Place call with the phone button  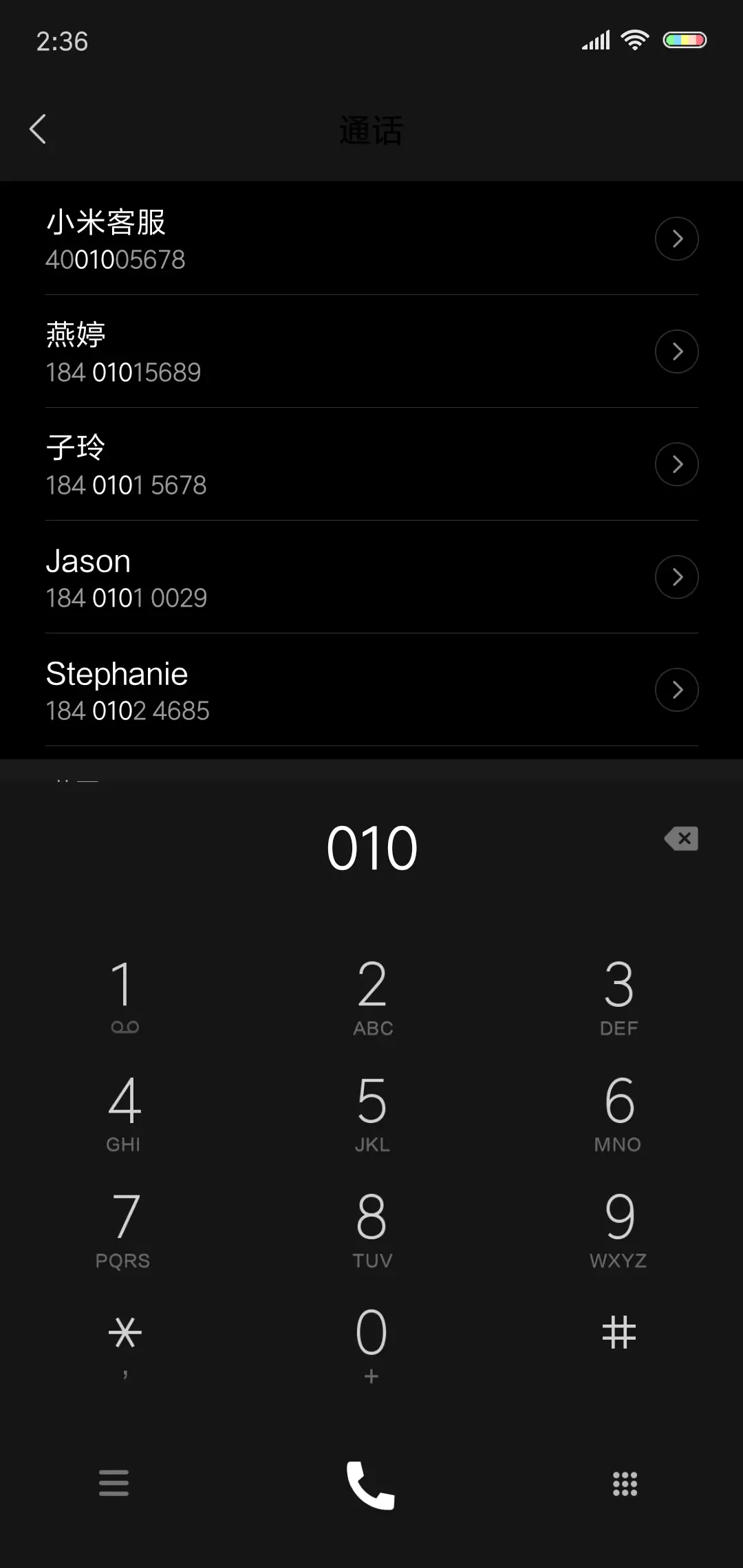pyautogui.click(x=371, y=1484)
